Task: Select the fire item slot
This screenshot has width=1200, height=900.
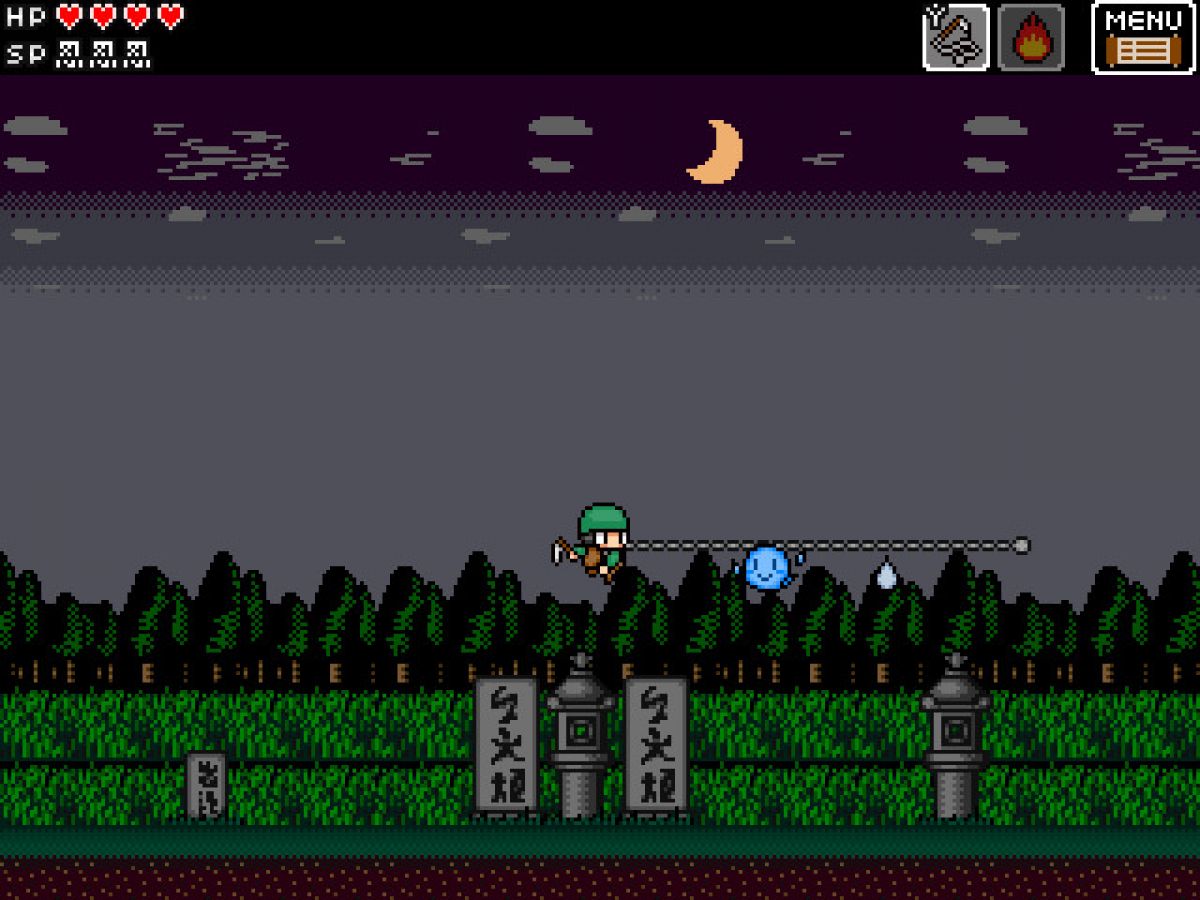Action: [x=1031, y=38]
